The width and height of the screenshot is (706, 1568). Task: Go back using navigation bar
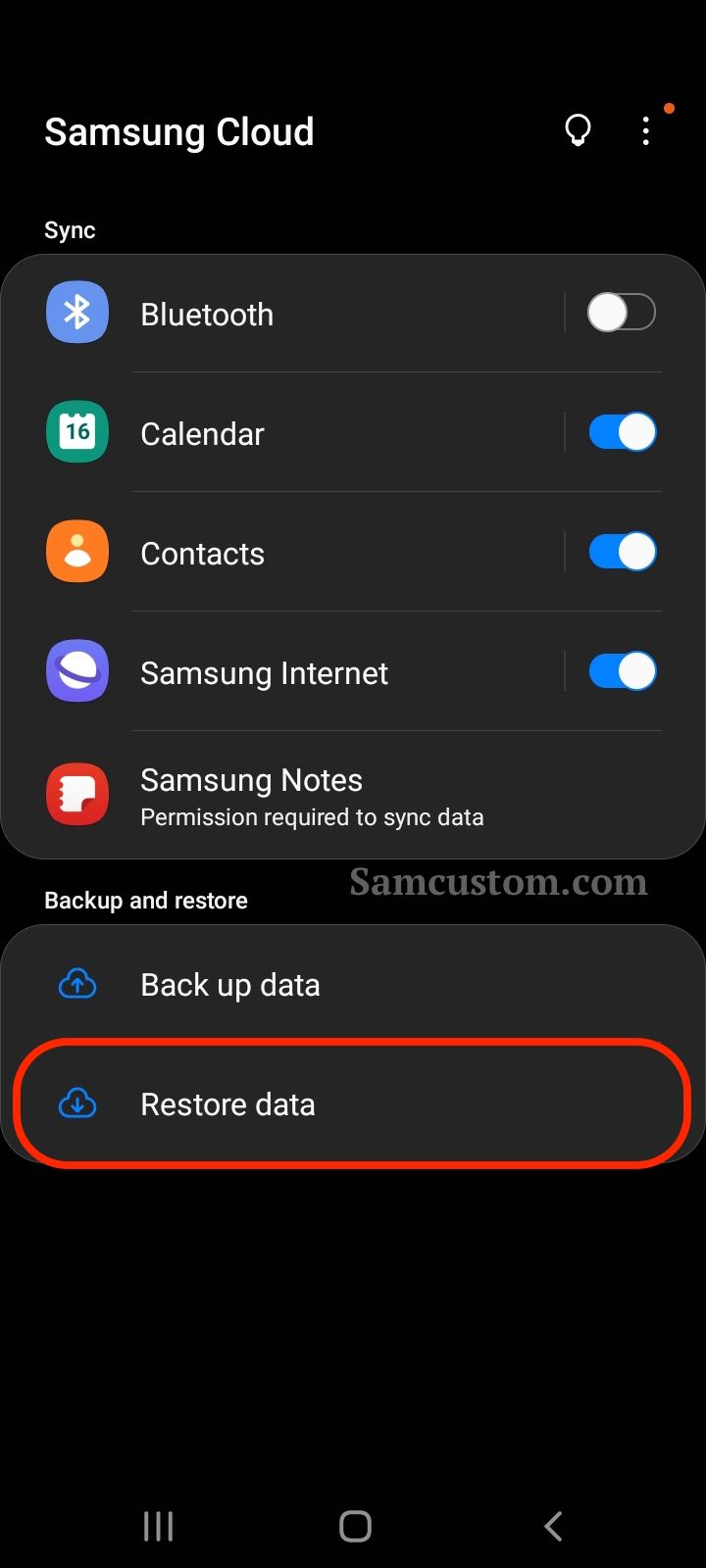(553, 1526)
